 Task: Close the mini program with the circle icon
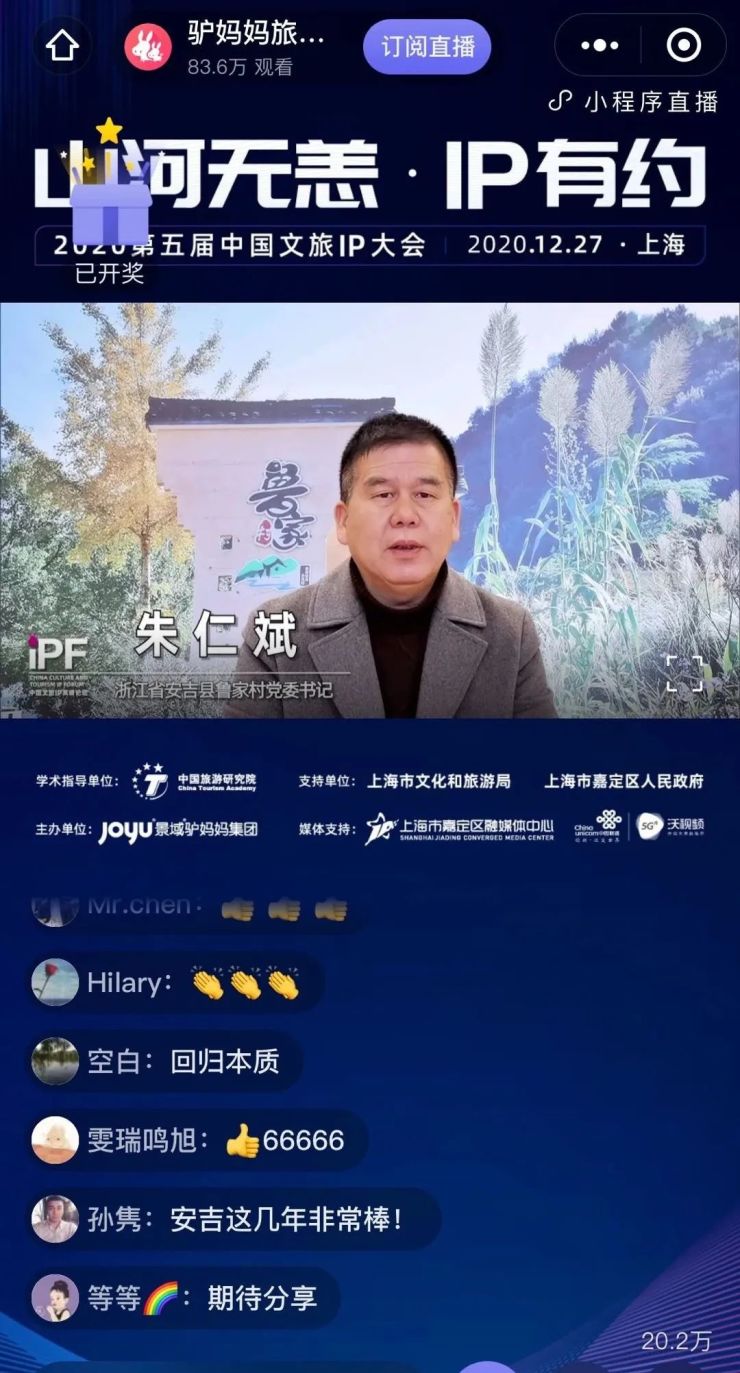tap(683, 45)
